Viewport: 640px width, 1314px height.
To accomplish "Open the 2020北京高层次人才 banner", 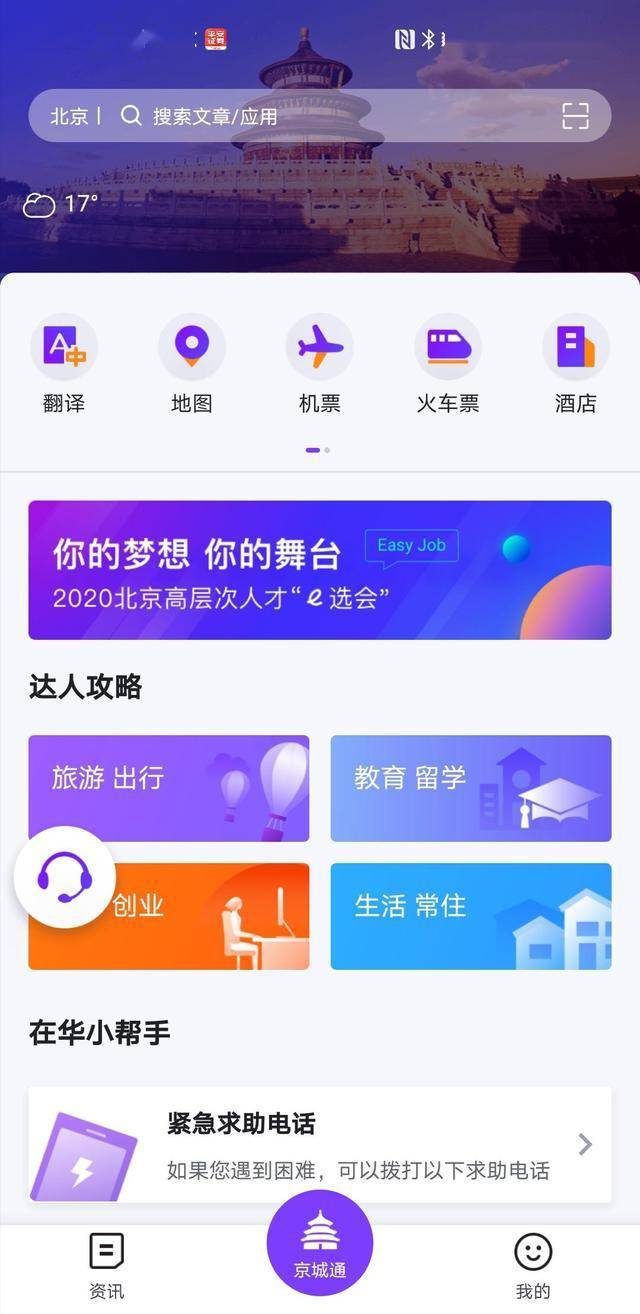I will tap(320, 570).
